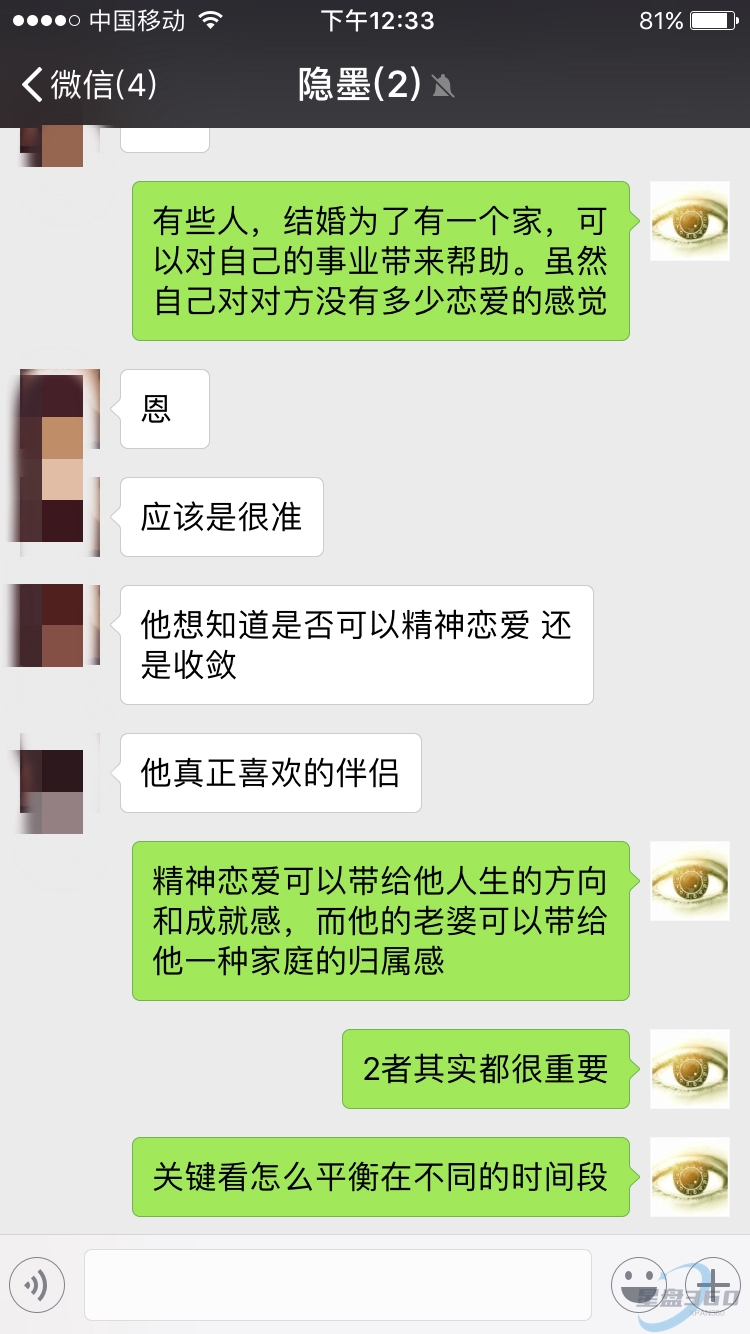This screenshot has height=1334, width=750.
Task: Switch to voice message input
Action: pos(37,1284)
